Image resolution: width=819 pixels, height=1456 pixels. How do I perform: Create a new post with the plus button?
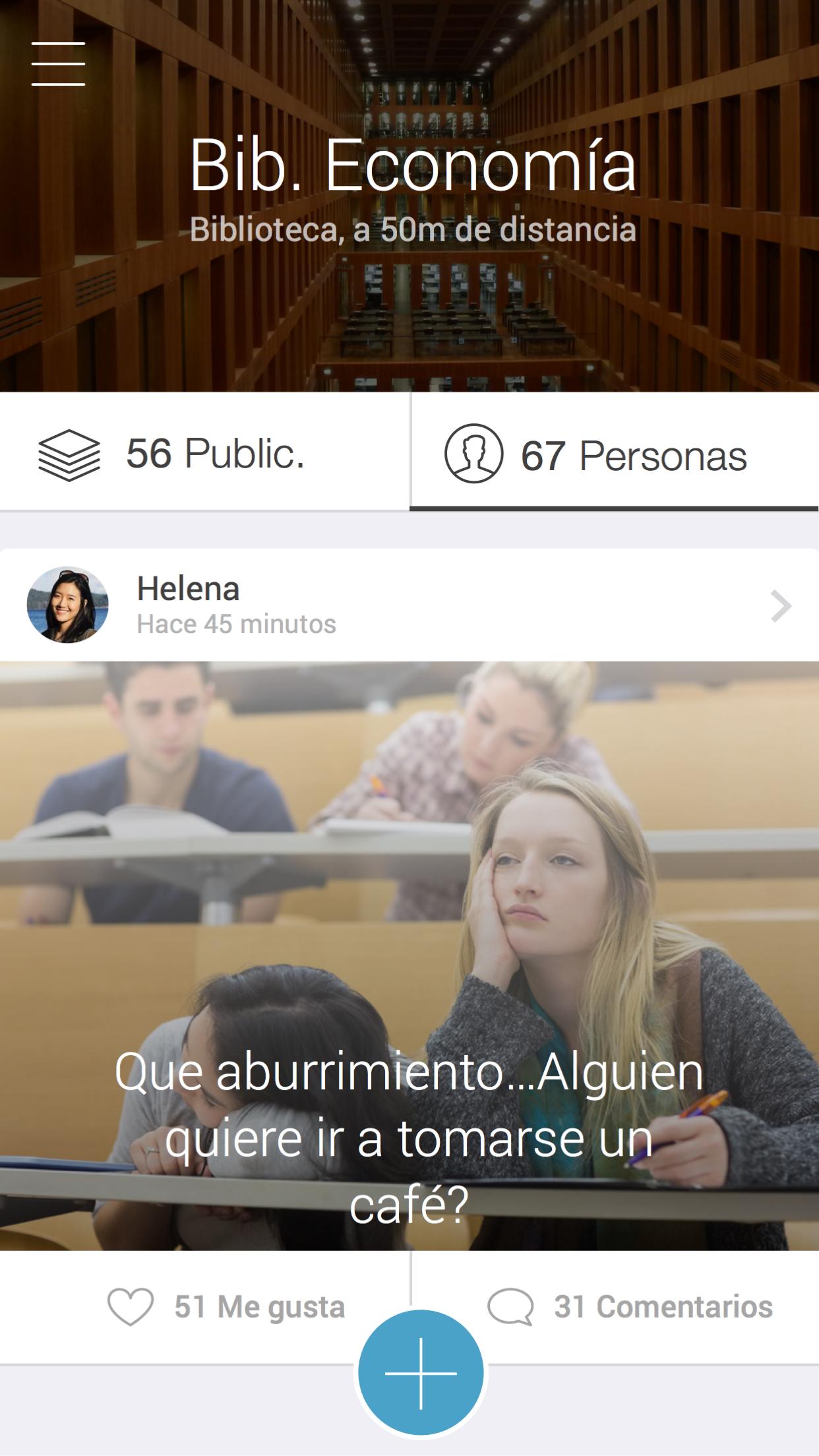(421, 1372)
